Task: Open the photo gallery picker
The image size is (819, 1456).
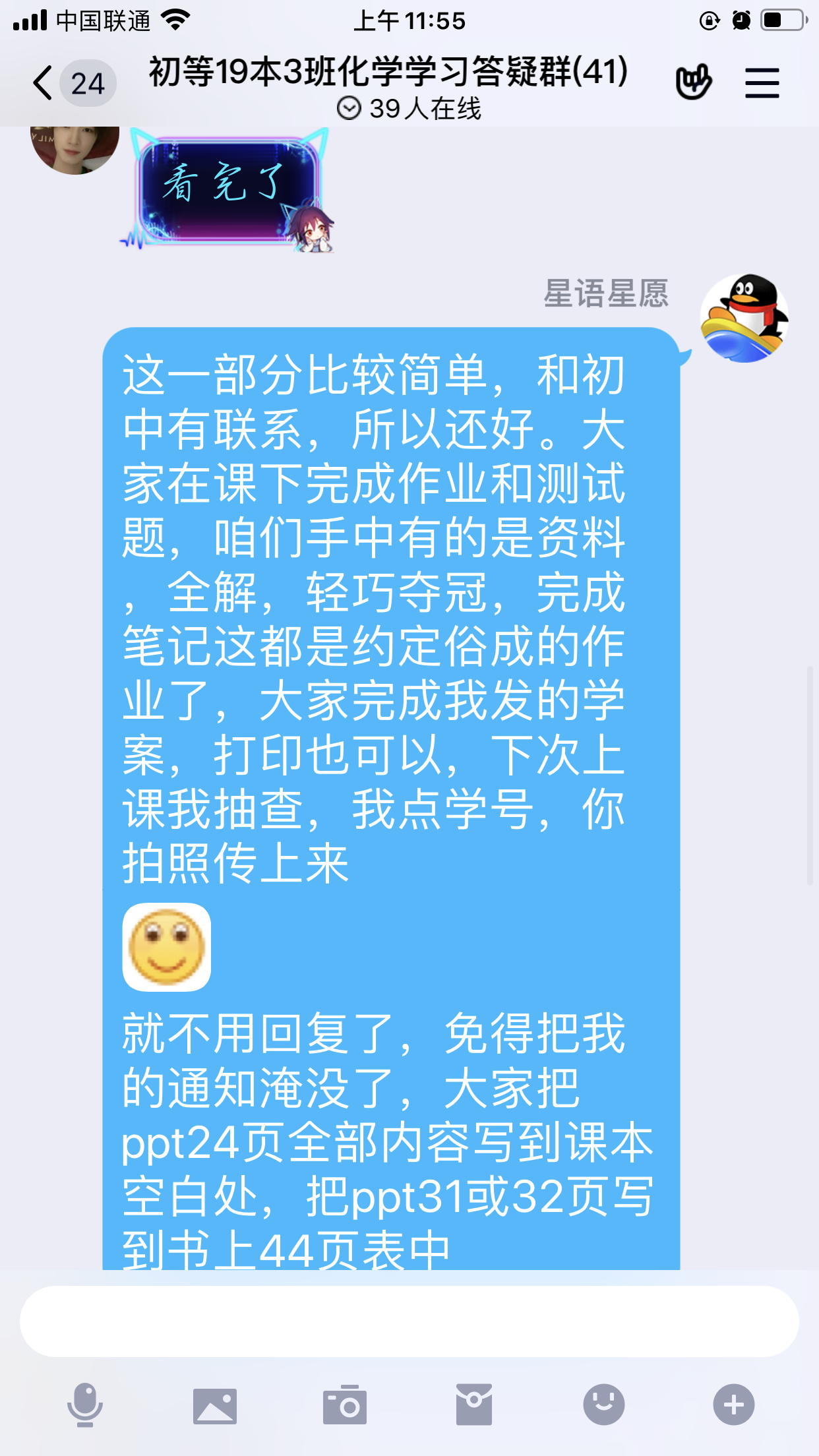Action: 214,1406
